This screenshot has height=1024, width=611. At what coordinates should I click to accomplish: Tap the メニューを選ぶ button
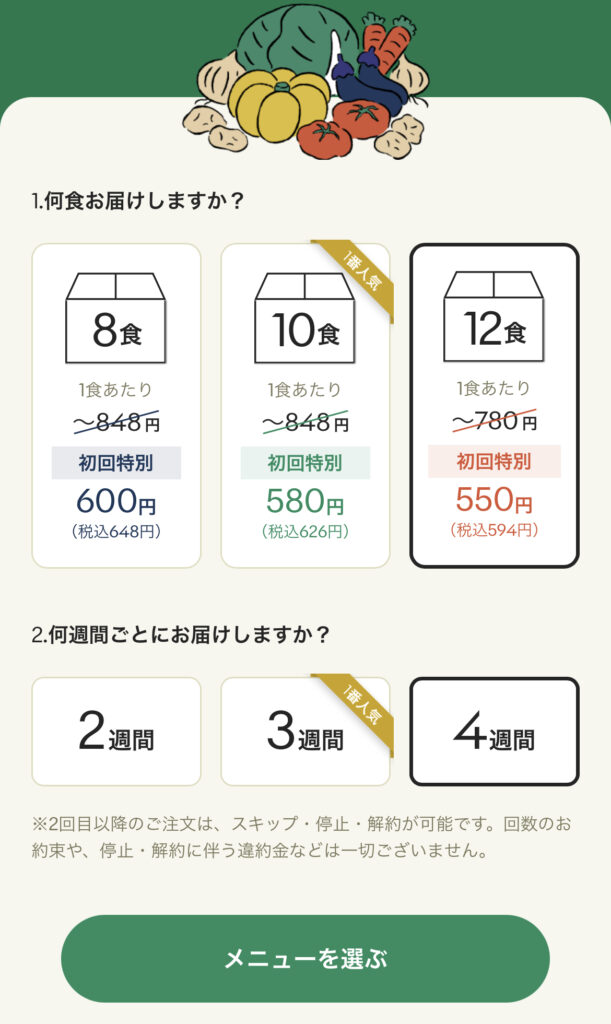coord(305,958)
